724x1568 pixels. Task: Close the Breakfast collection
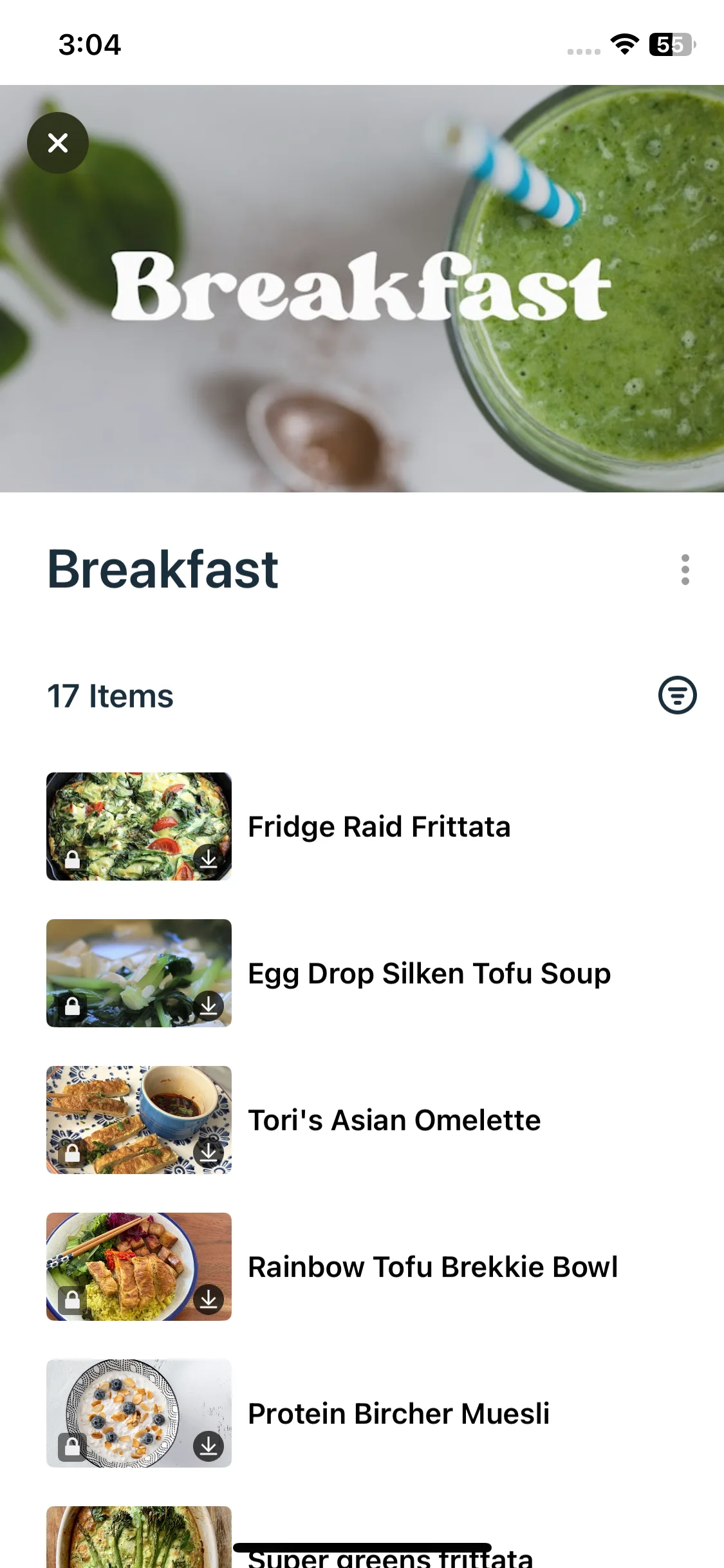(58, 143)
